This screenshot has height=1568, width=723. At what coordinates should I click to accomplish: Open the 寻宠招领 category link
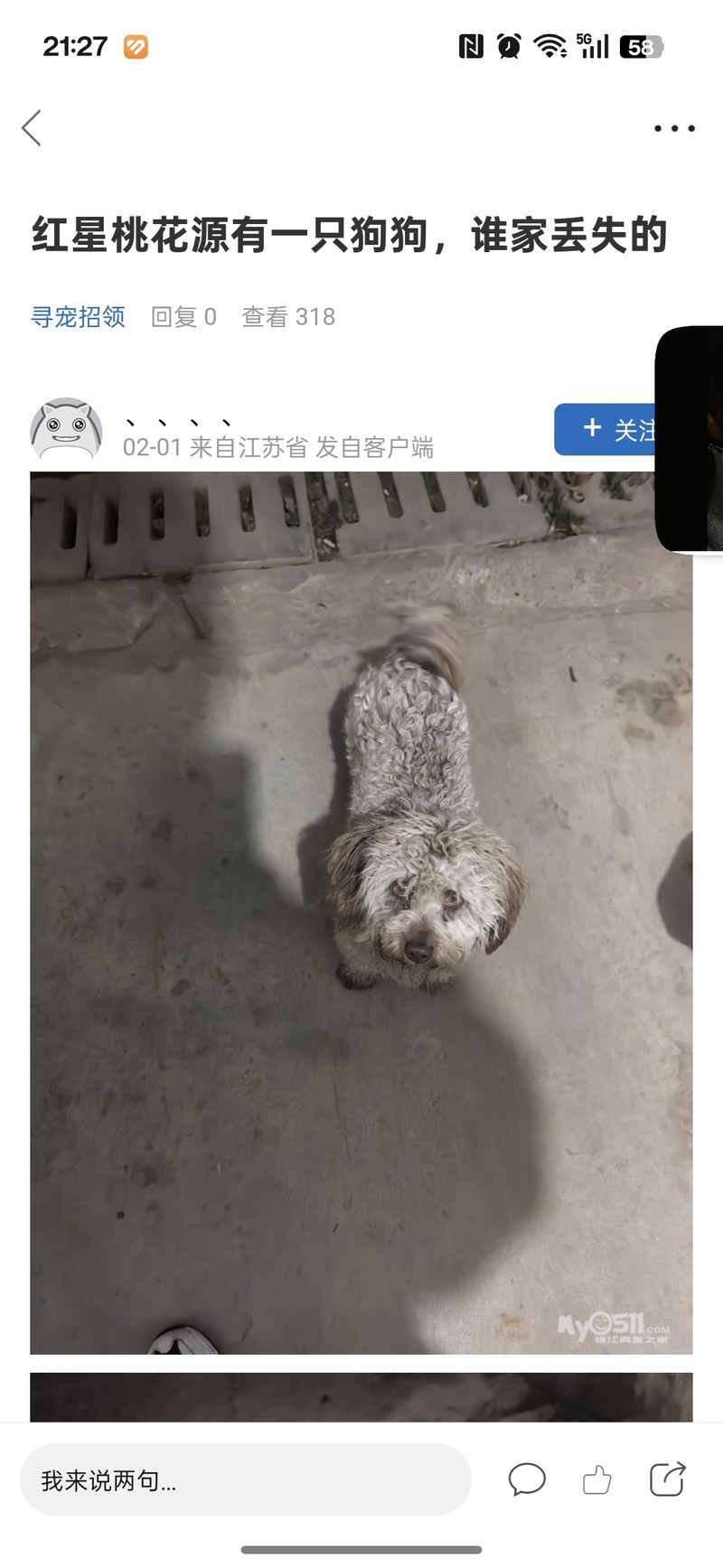[78, 317]
